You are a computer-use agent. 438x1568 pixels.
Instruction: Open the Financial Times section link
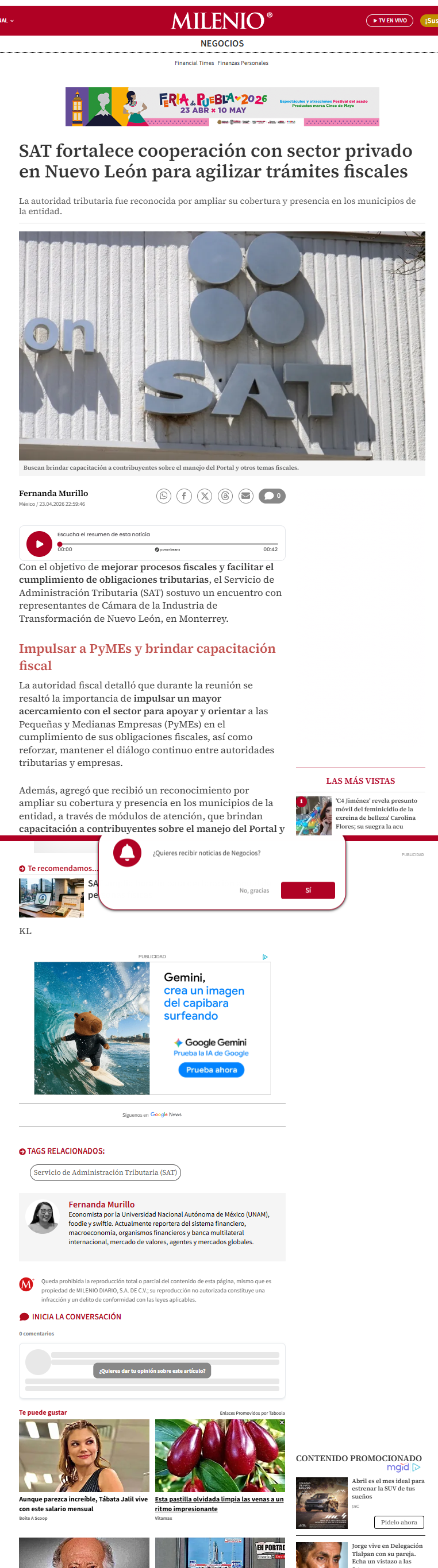click(194, 63)
